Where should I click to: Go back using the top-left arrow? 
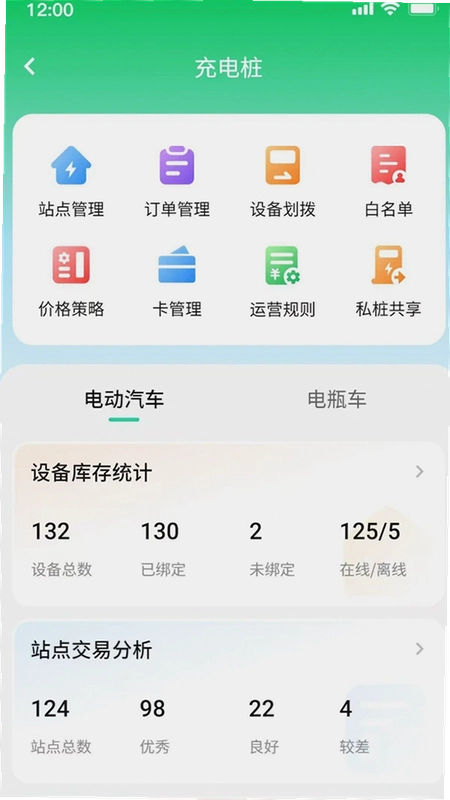[30, 66]
